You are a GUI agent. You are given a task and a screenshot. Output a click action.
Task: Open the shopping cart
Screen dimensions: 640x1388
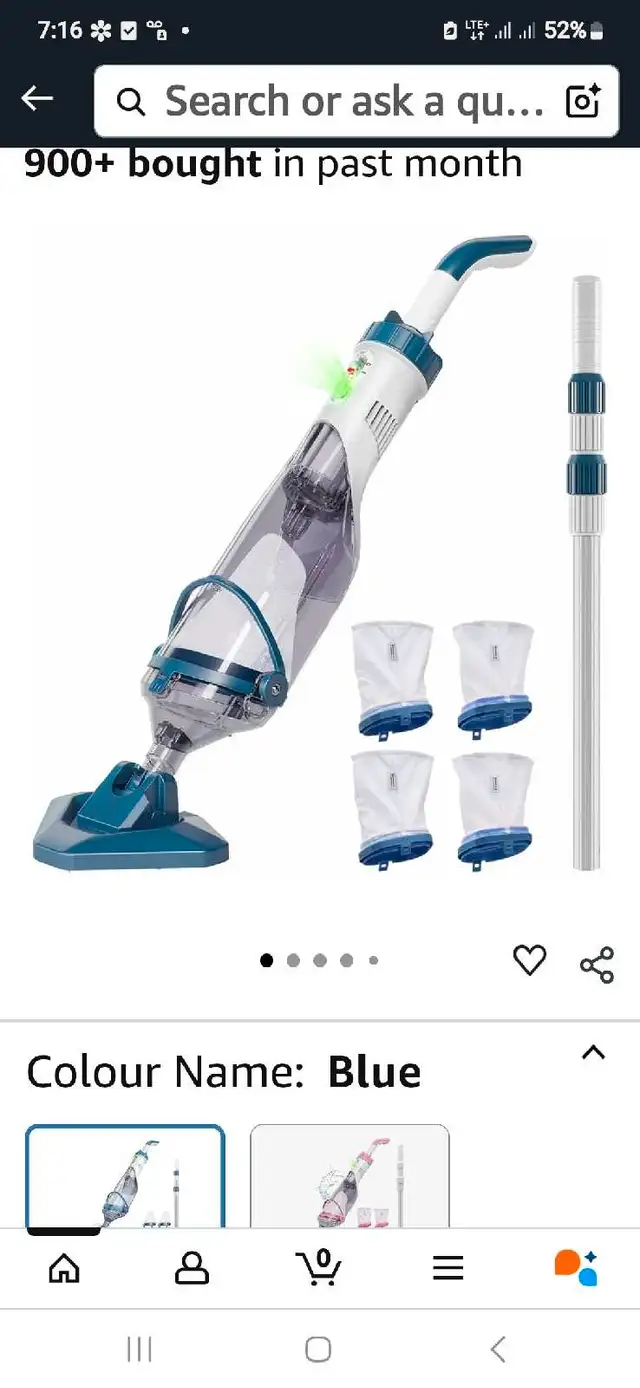320,1267
